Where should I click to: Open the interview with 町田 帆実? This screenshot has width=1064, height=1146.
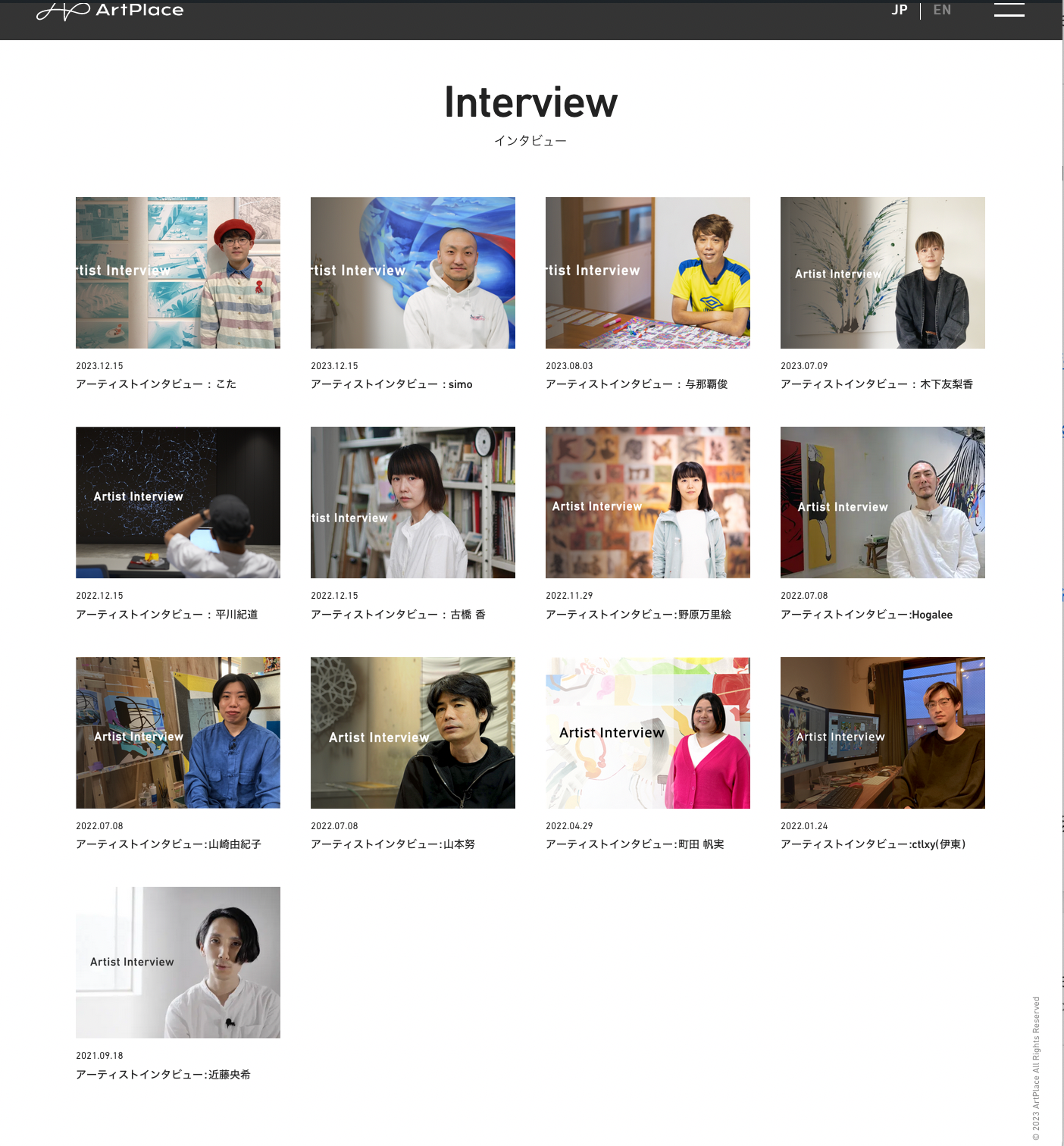click(648, 733)
